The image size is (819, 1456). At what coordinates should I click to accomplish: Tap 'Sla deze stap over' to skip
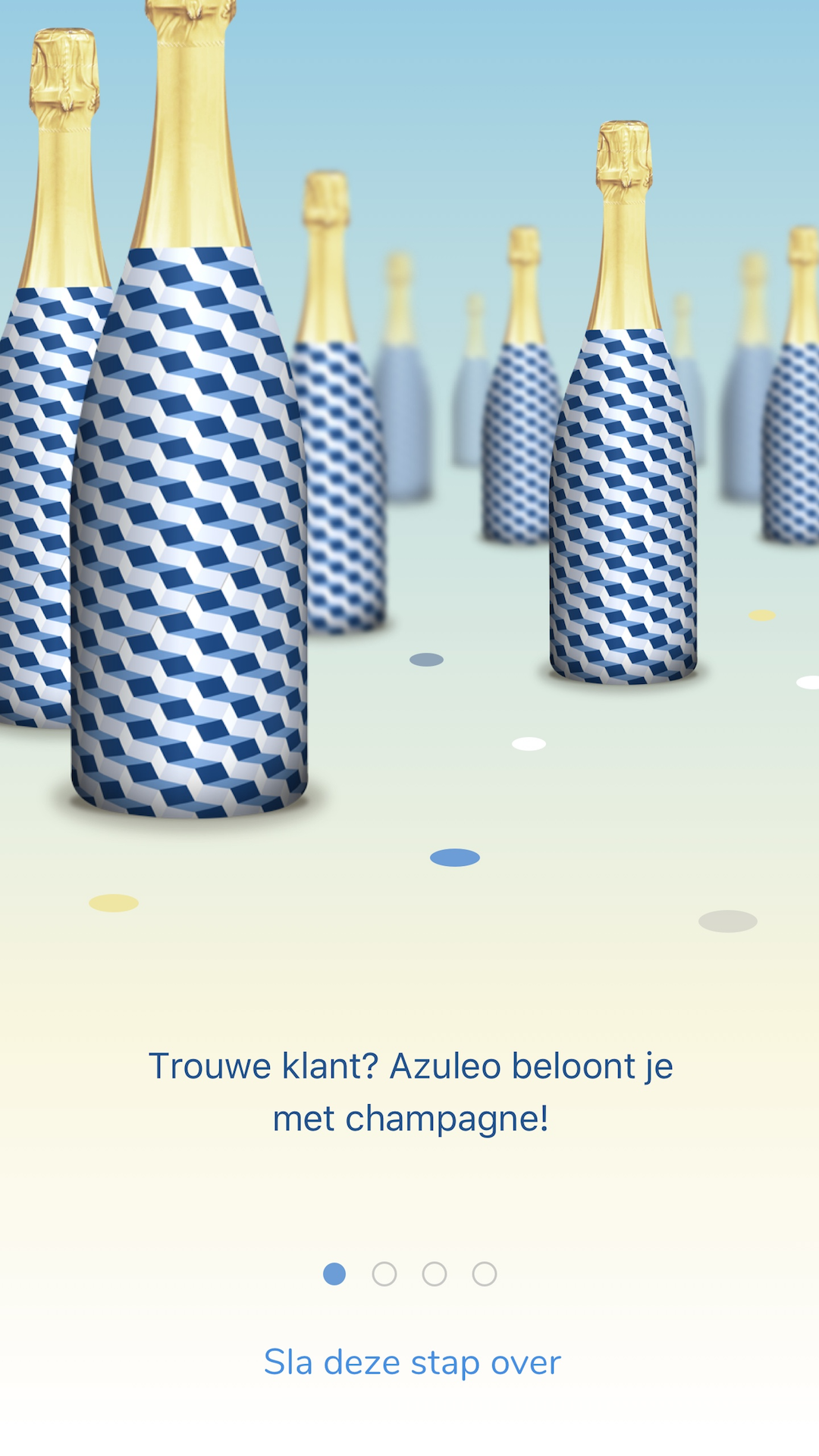tap(412, 1362)
